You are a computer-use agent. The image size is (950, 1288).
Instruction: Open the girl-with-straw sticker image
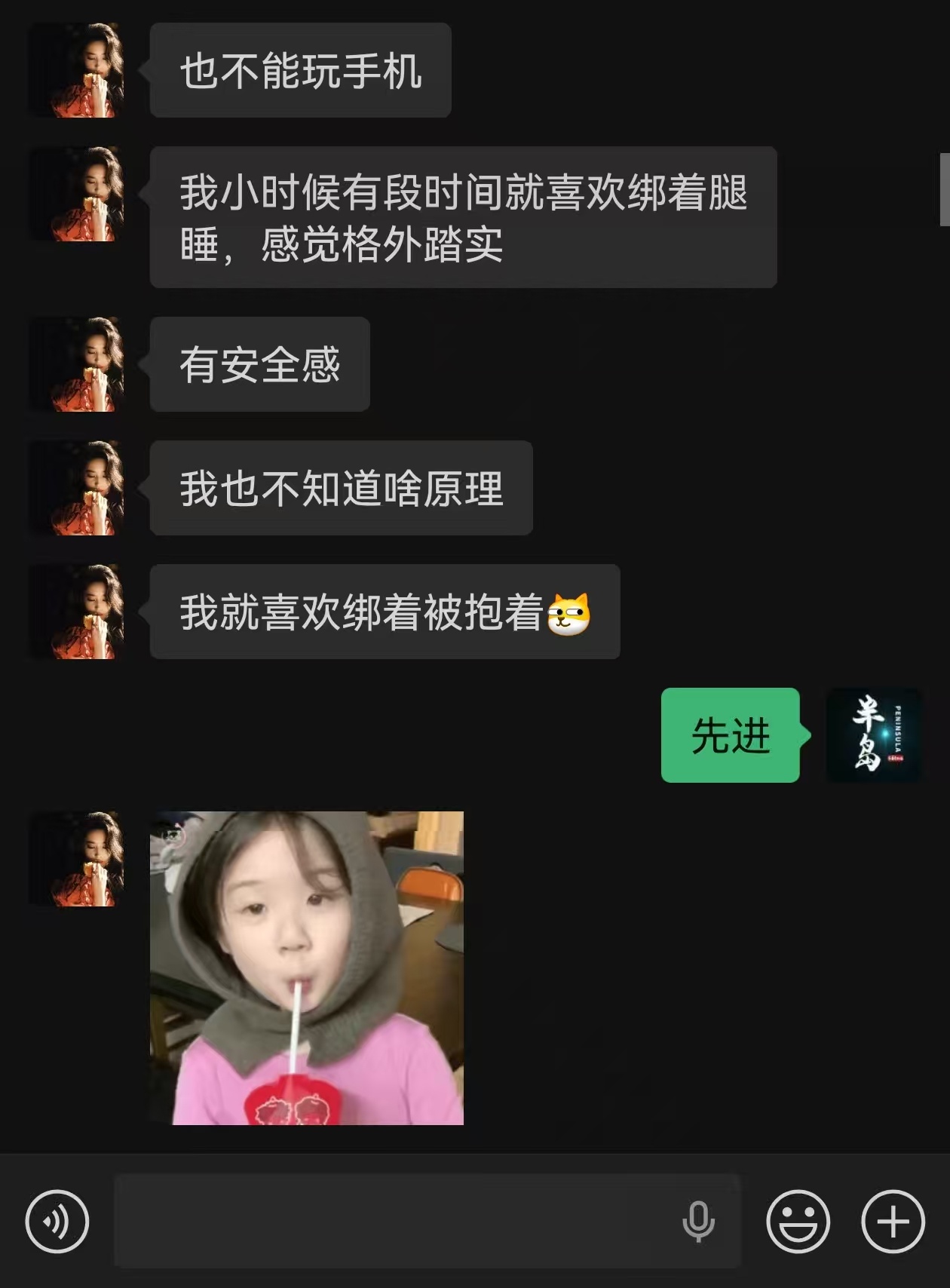[307, 968]
